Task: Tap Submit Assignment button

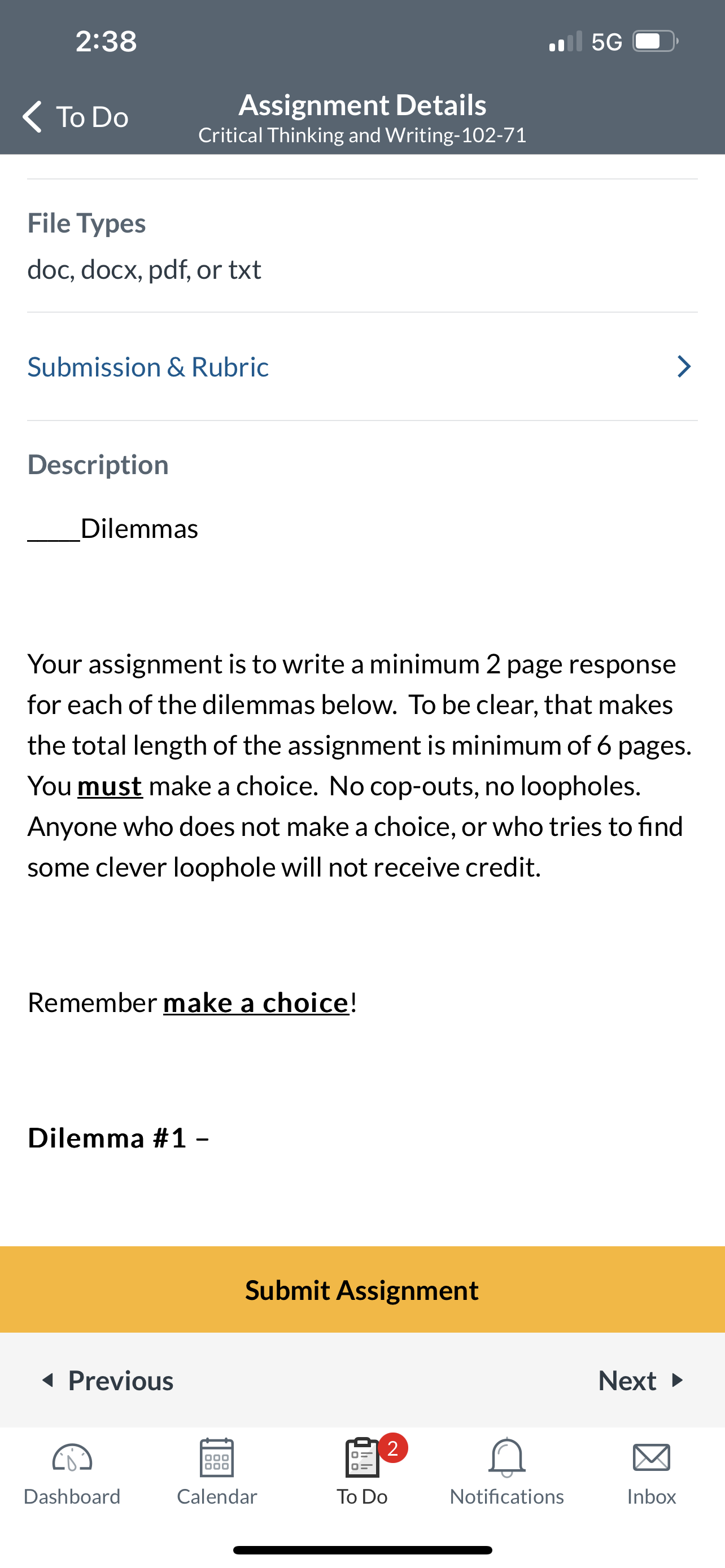Action: point(362,1289)
